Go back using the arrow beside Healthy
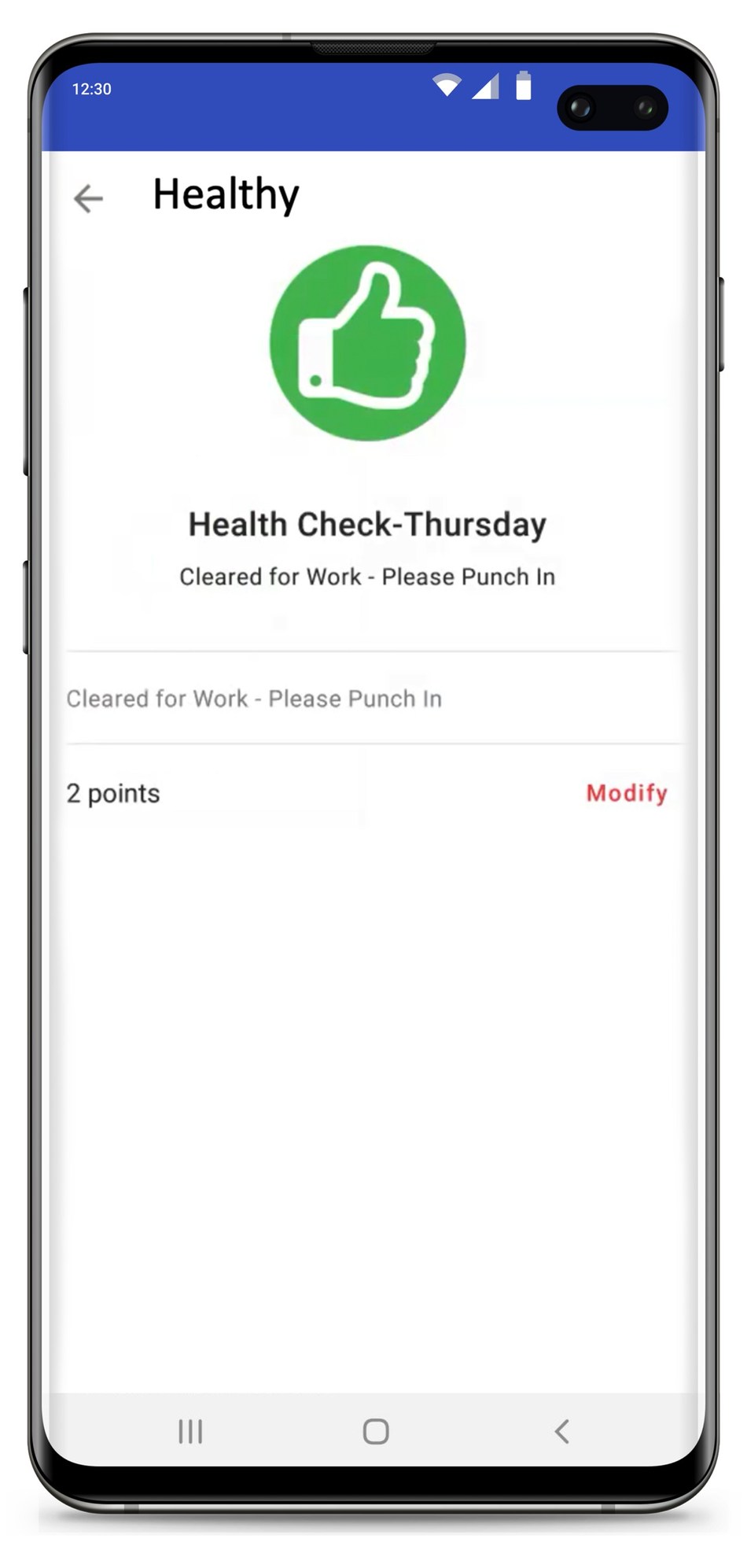This screenshot has width=747, height=1568. point(88,198)
